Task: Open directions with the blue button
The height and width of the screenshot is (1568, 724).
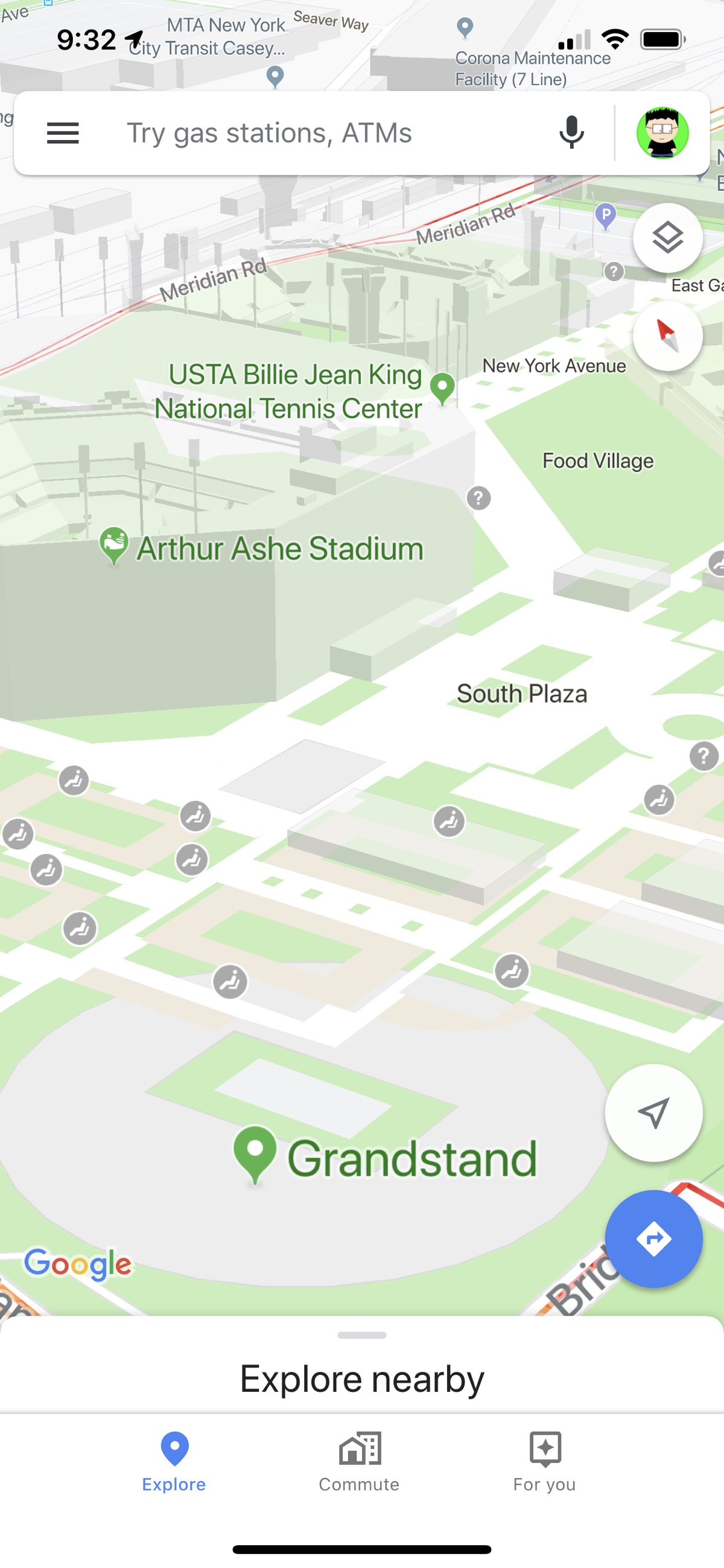Action: click(x=653, y=1238)
